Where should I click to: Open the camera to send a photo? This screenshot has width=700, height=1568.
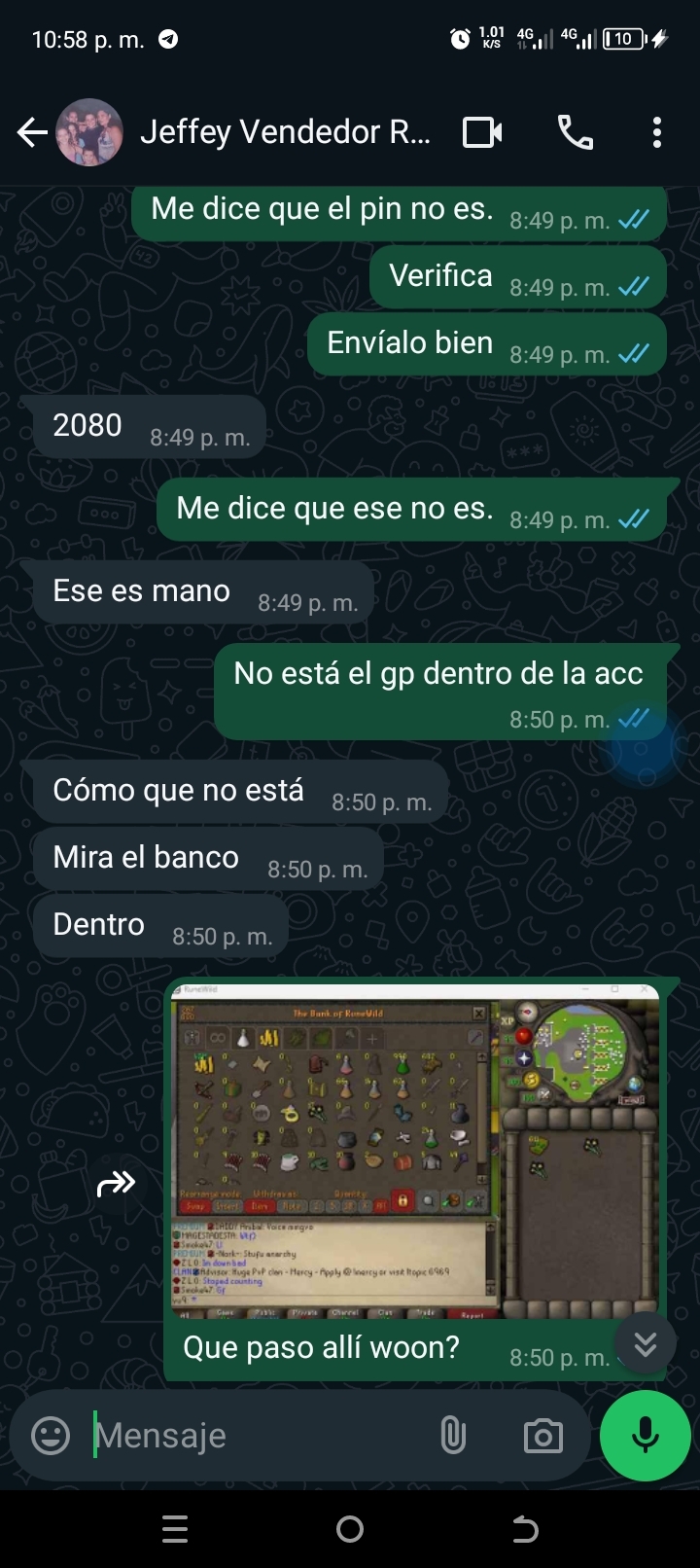[542, 1436]
